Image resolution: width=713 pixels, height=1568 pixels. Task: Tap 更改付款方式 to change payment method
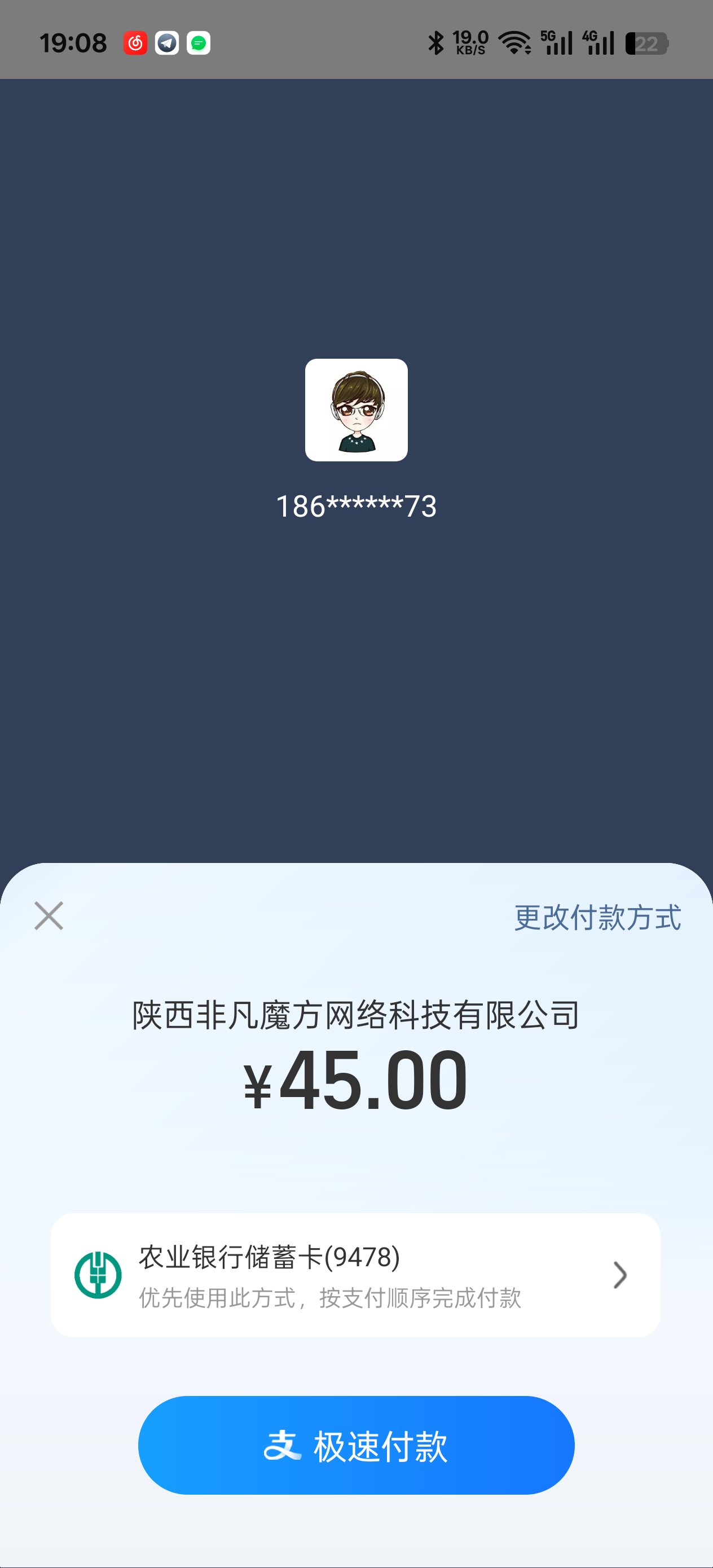[597, 917]
